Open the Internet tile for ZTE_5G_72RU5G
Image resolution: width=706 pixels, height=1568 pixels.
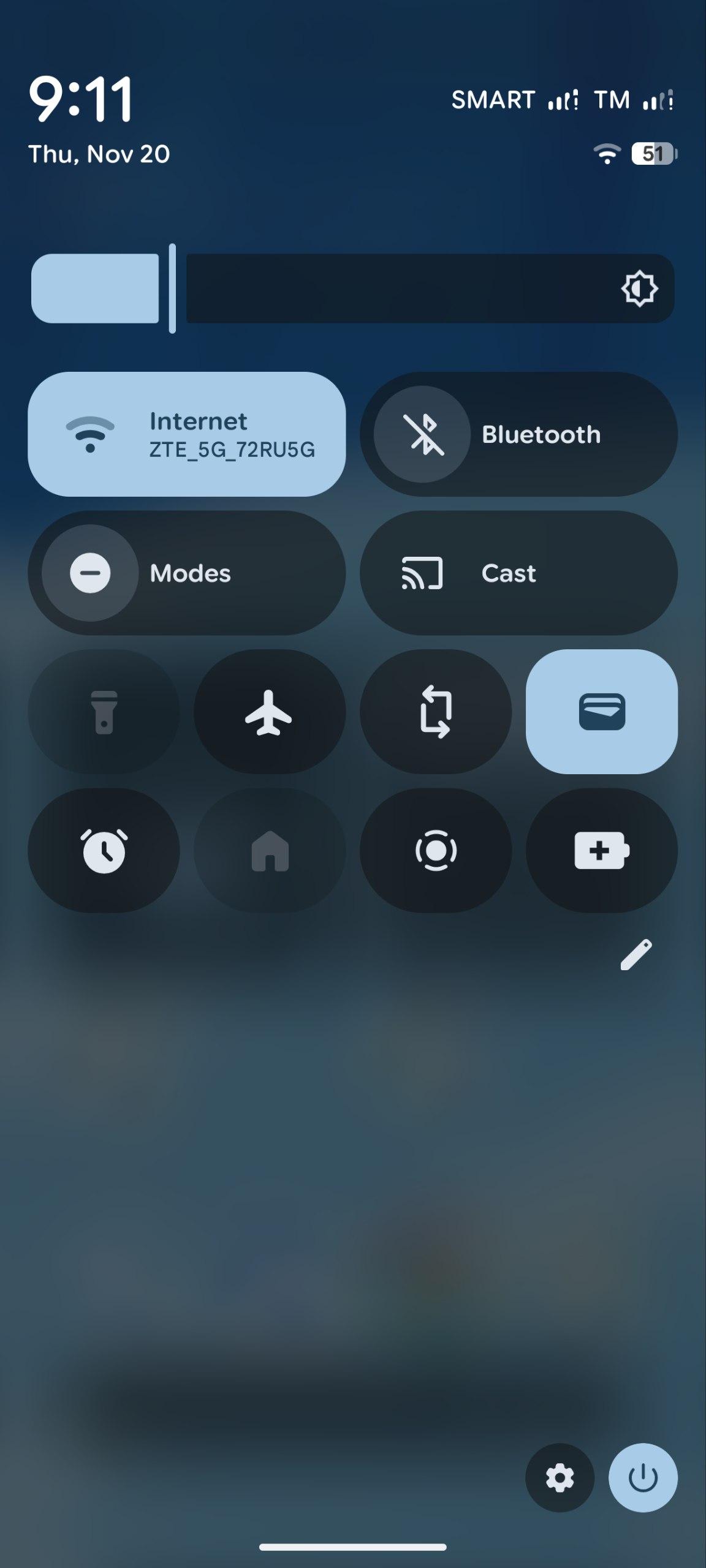click(x=186, y=434)
